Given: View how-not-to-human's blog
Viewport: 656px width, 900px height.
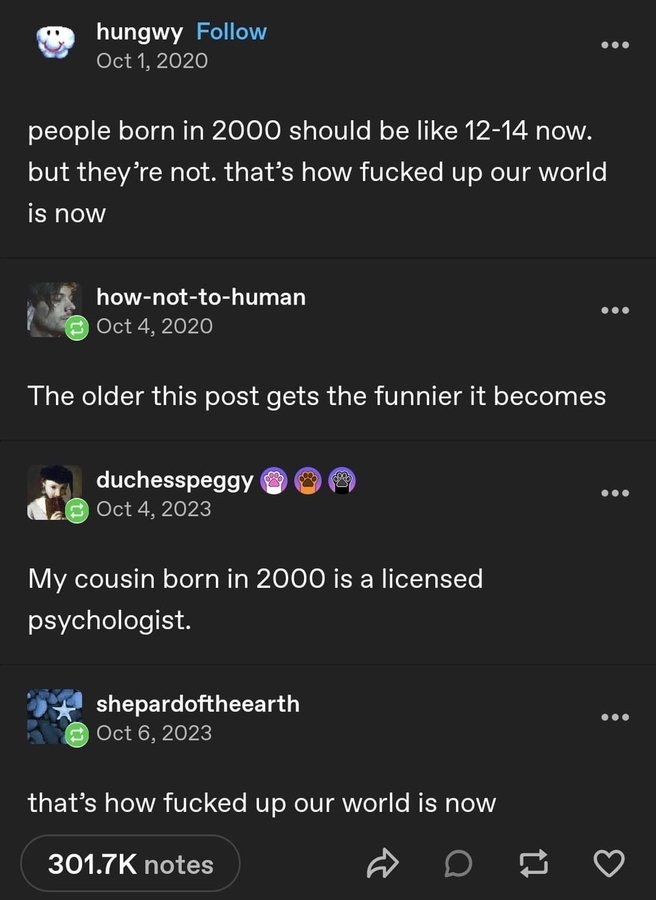Looking at the screenshot, I should [200, 296].
